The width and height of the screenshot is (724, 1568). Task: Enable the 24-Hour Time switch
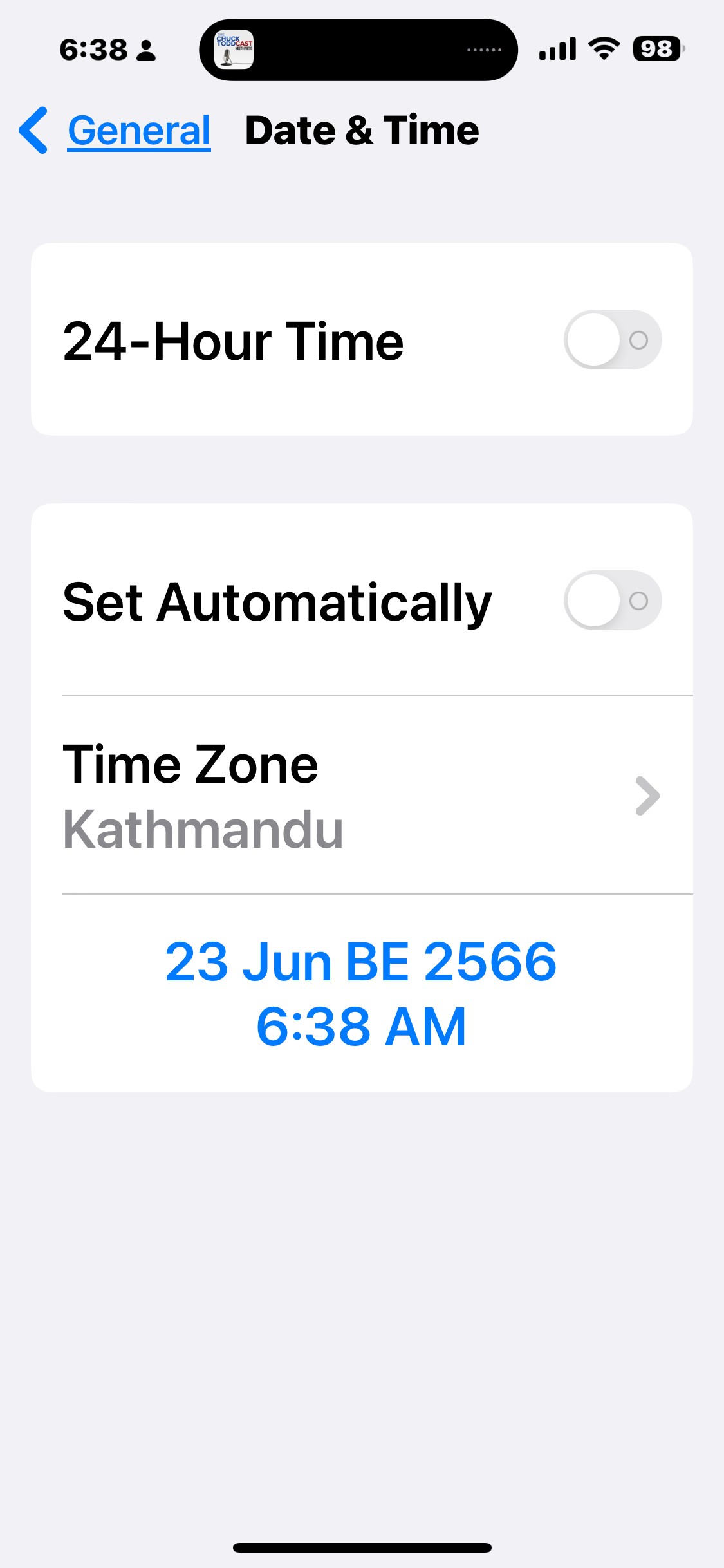click(613, 340)
